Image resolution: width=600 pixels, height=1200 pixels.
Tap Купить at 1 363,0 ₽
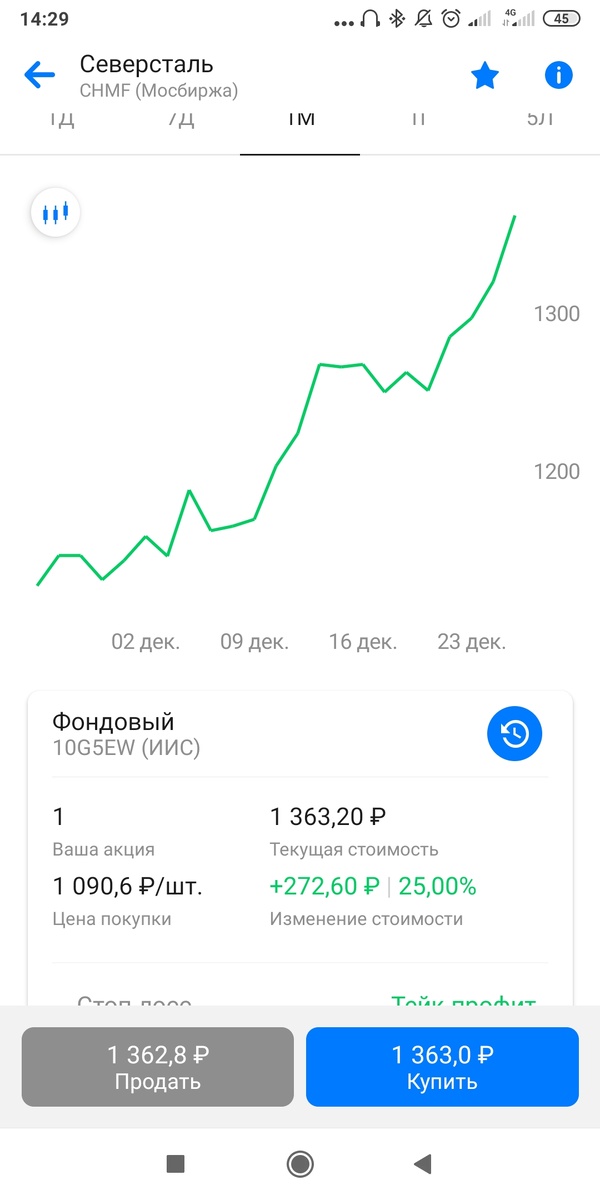442,1067
